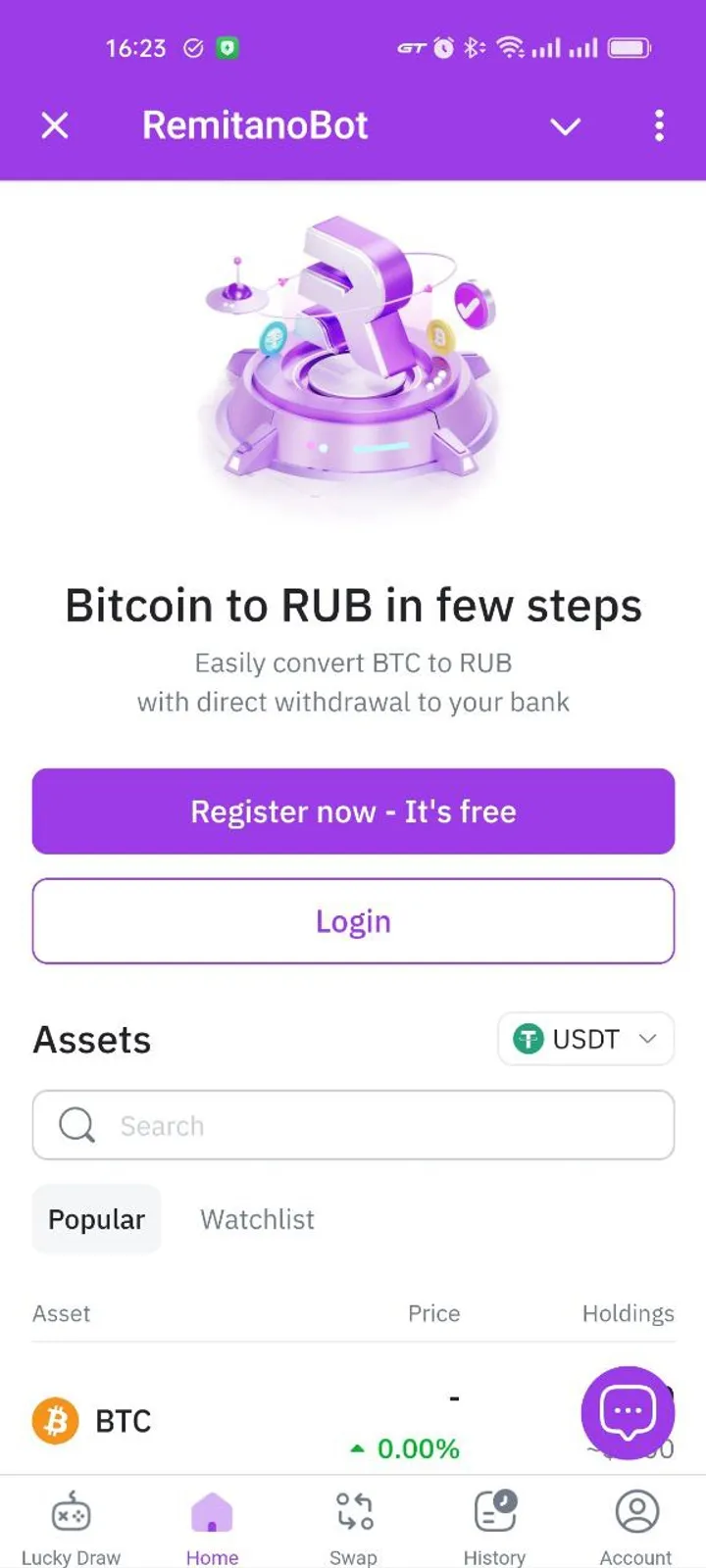Open the floating chat support button
Image resolution: width=706 pixels, height=1568 pixels.
pyautogui.click(x=628, y=1413)
